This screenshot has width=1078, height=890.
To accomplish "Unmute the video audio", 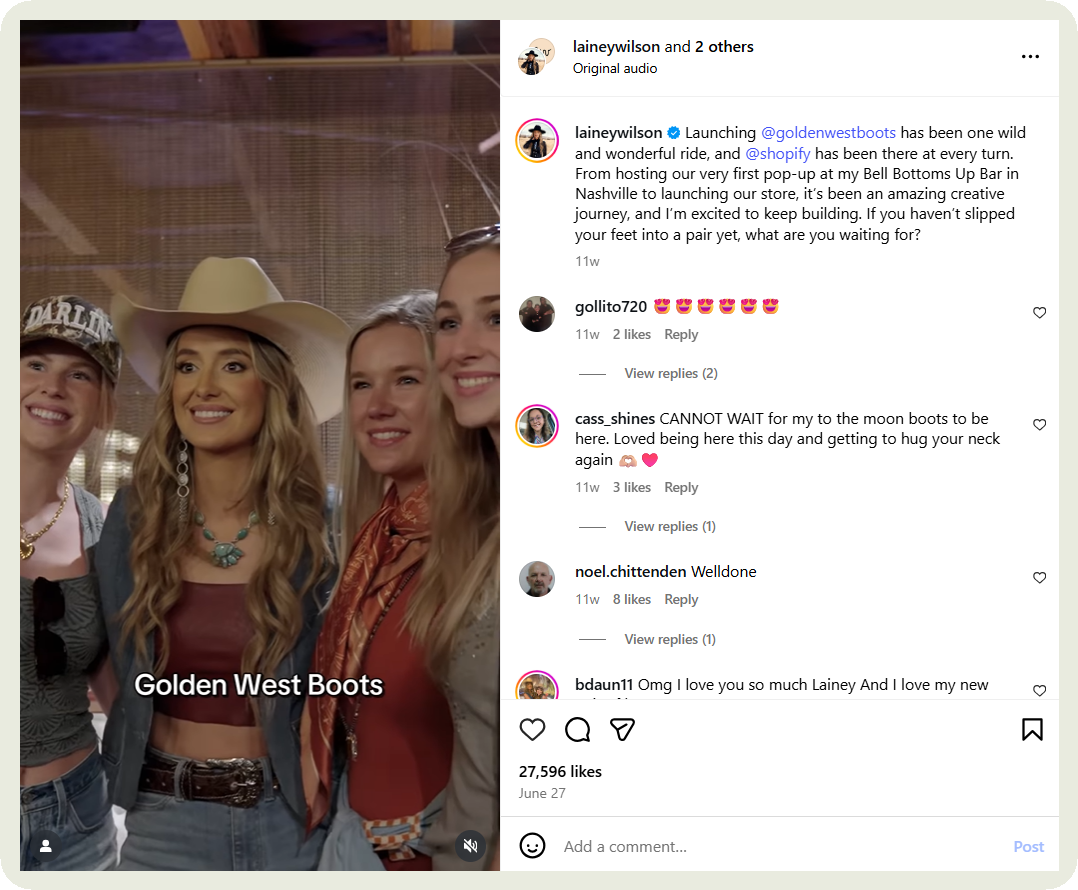I will pyautogui.click(x=470, y=846).
